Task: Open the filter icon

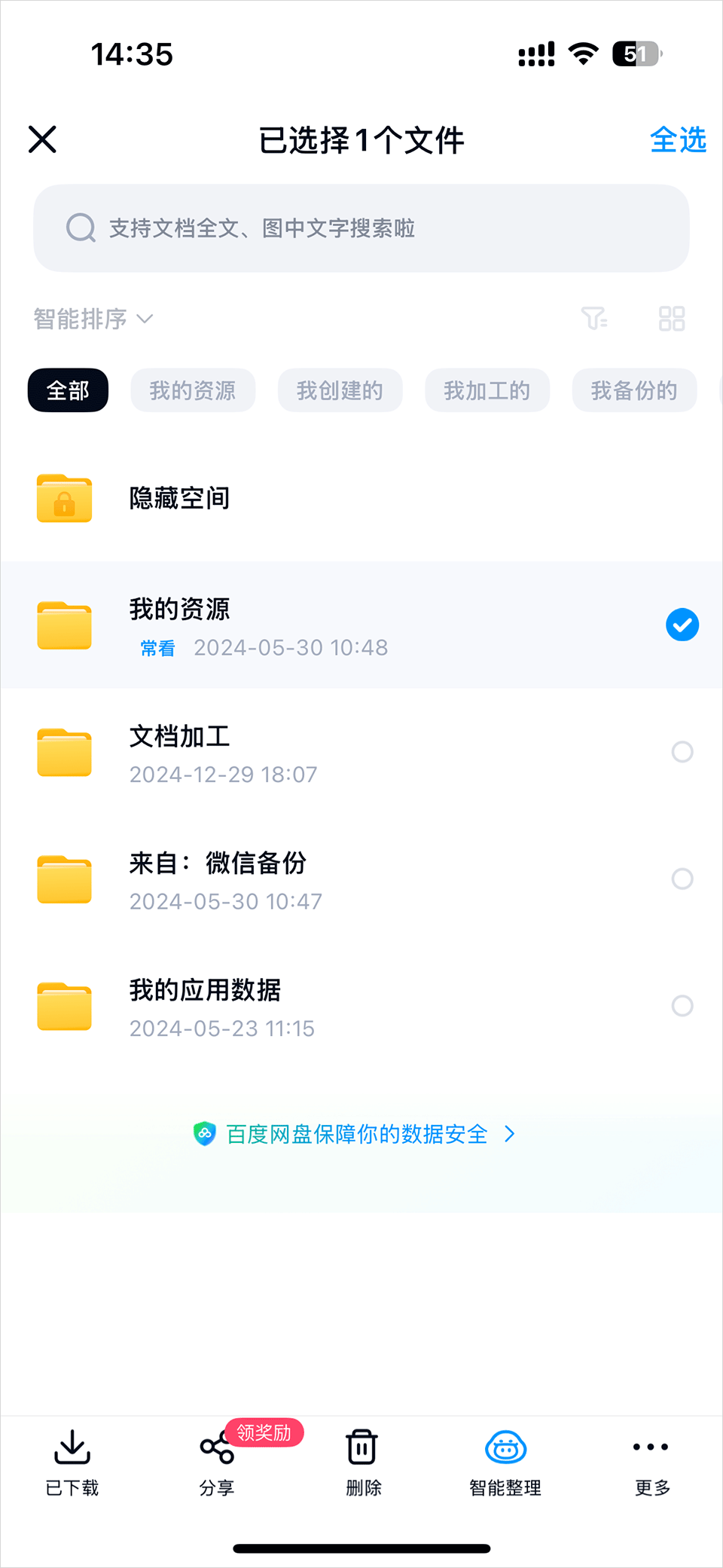Action: [594, 319]
